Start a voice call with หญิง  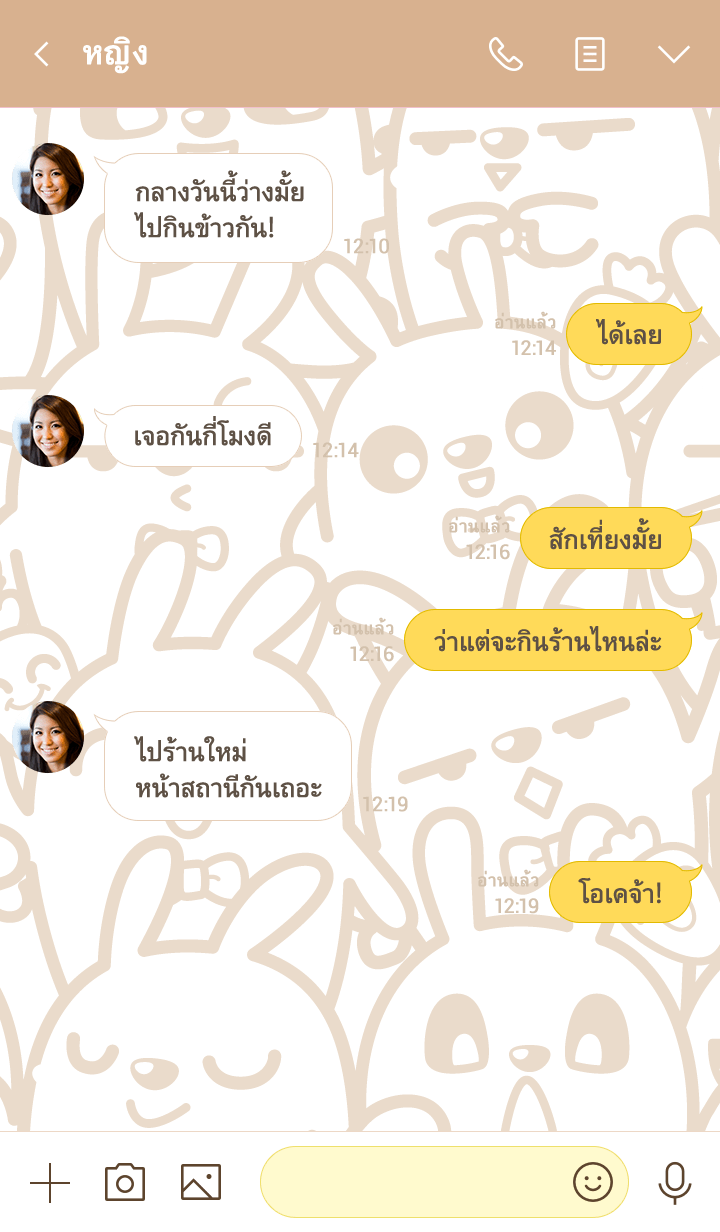coord(505,54)
